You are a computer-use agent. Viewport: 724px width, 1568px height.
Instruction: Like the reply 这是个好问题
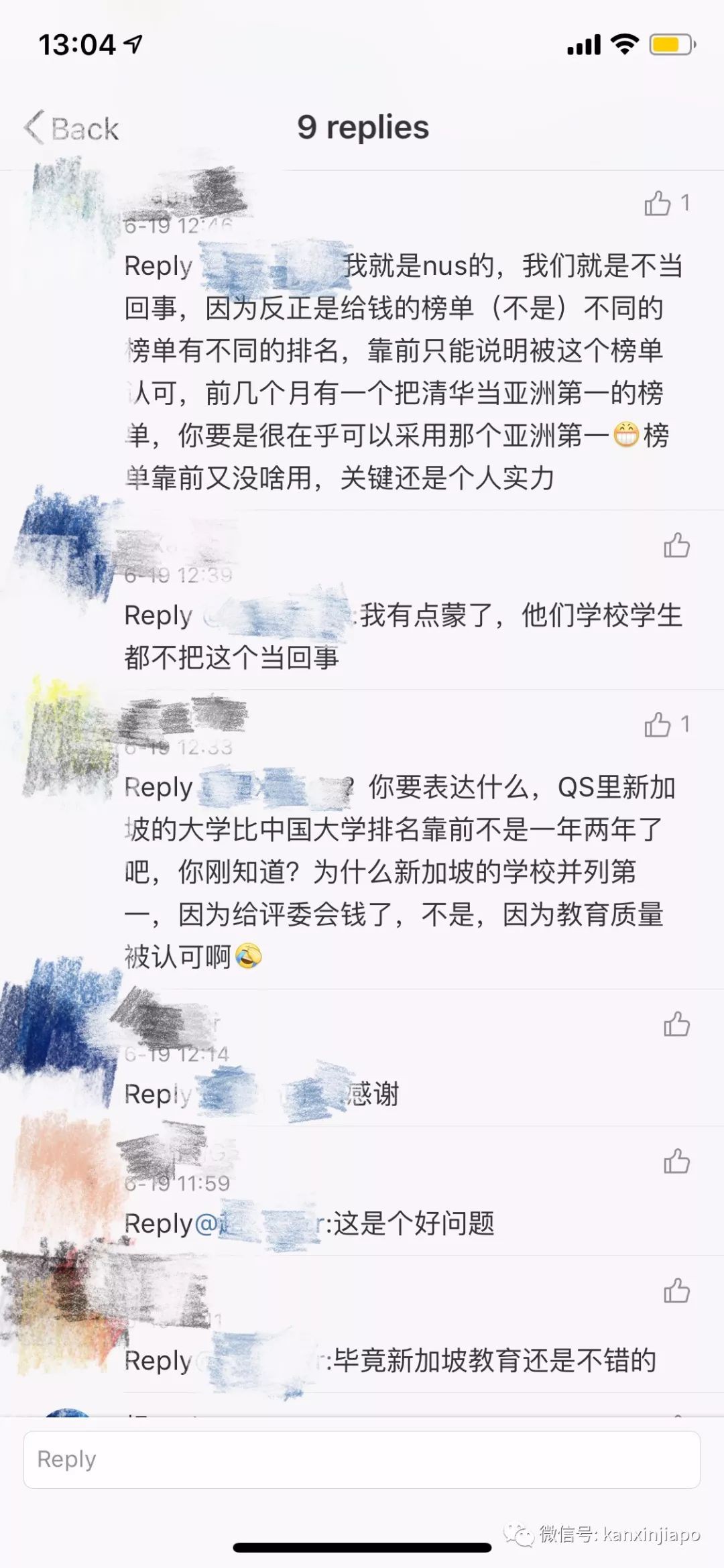(x=676, y=1161)
